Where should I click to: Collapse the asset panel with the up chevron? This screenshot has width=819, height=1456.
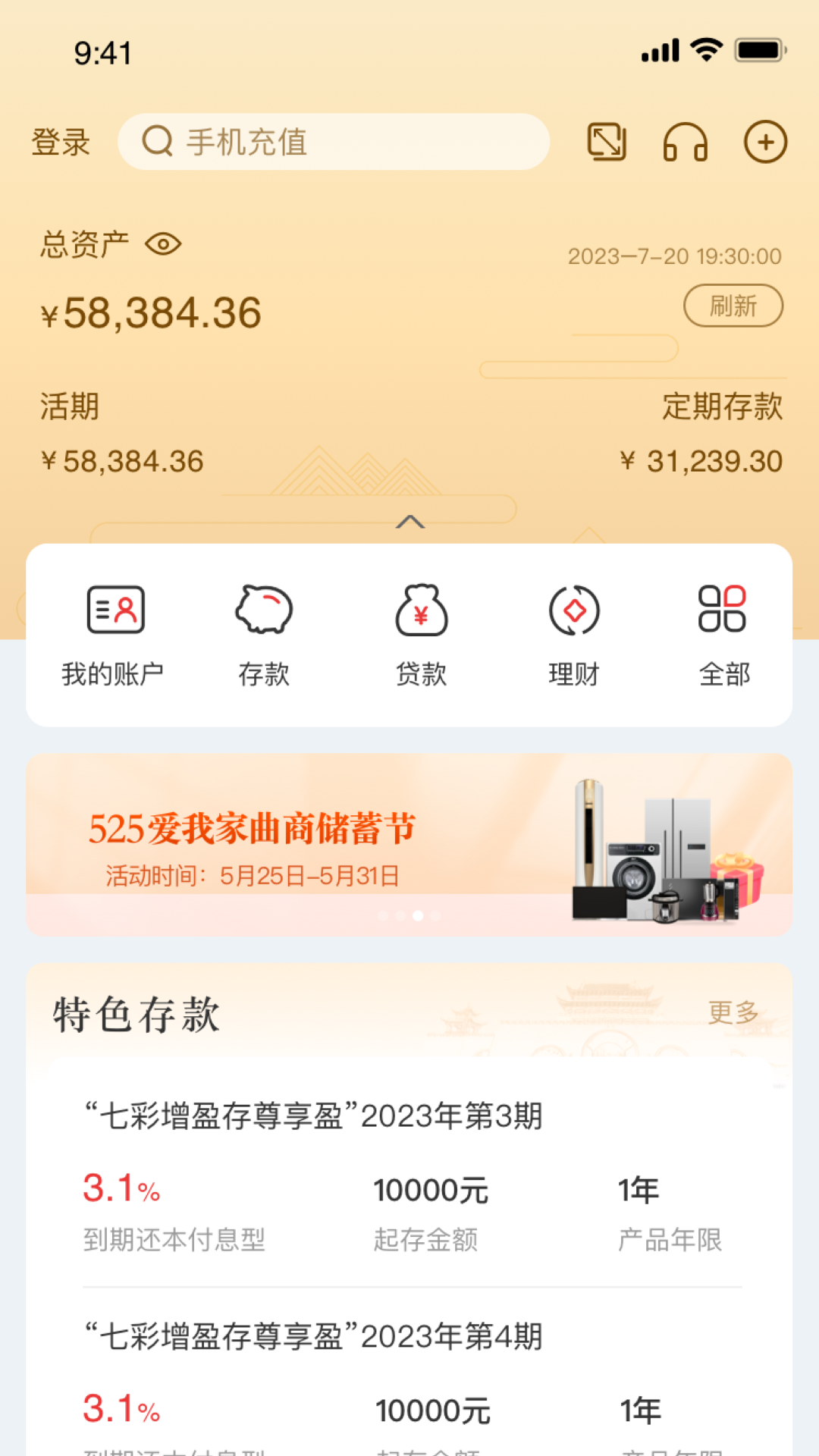(x=409, y=523)
